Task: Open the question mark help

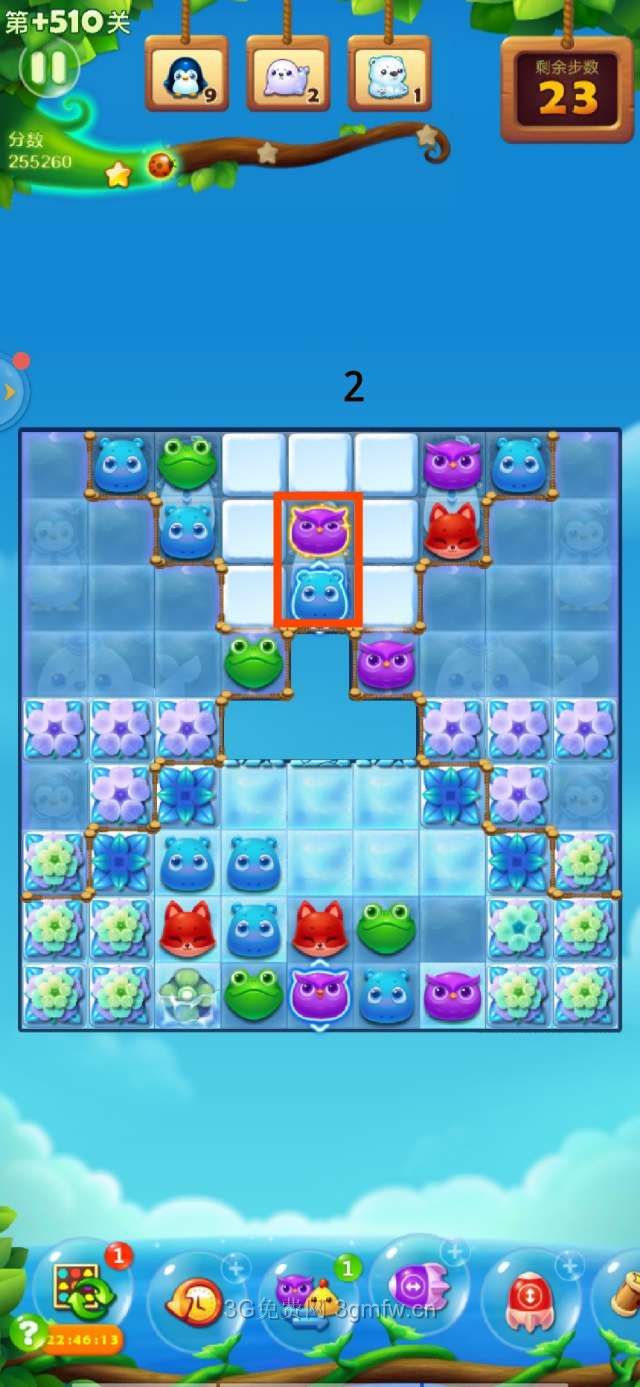Action: (26, 1331)
